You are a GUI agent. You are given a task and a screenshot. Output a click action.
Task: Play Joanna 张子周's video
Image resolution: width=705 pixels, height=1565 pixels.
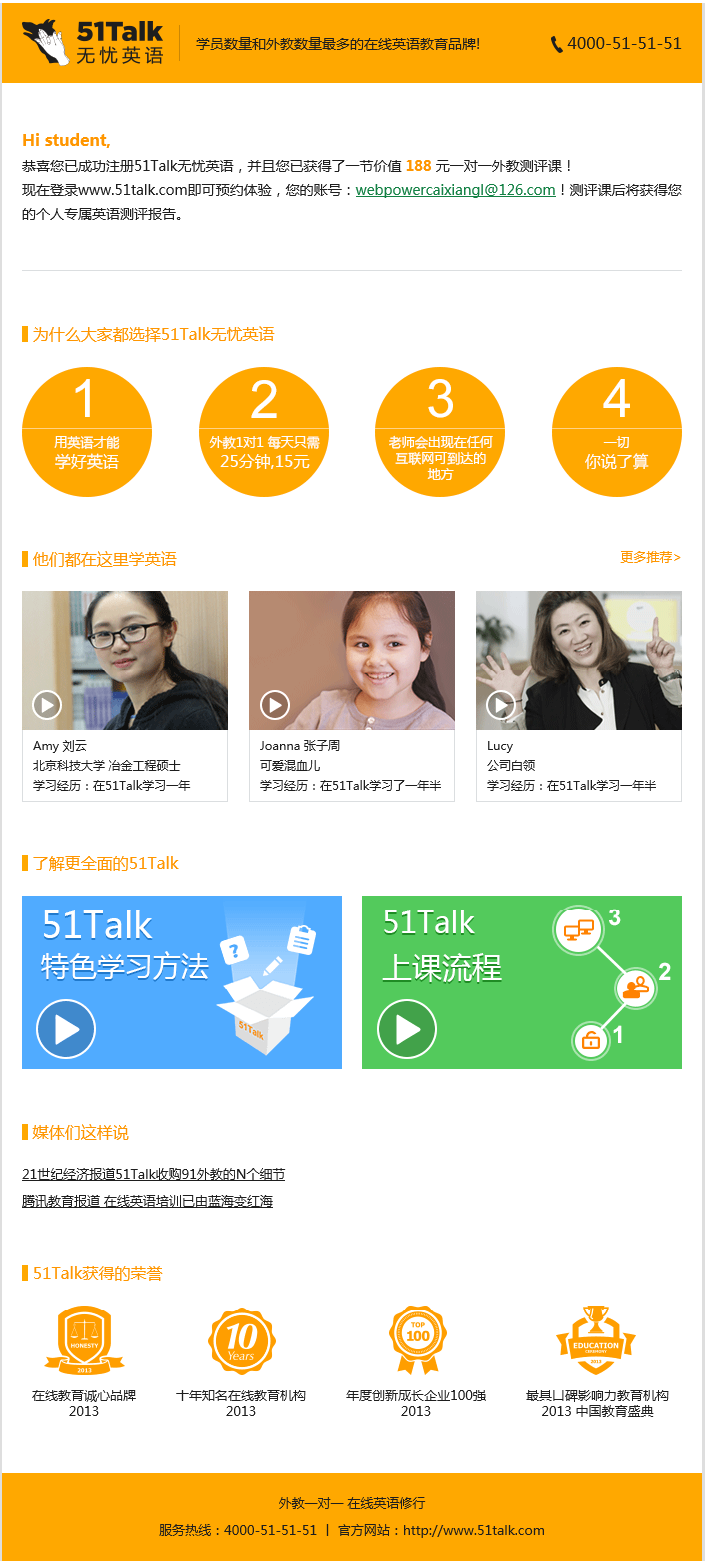pos(275,705)
